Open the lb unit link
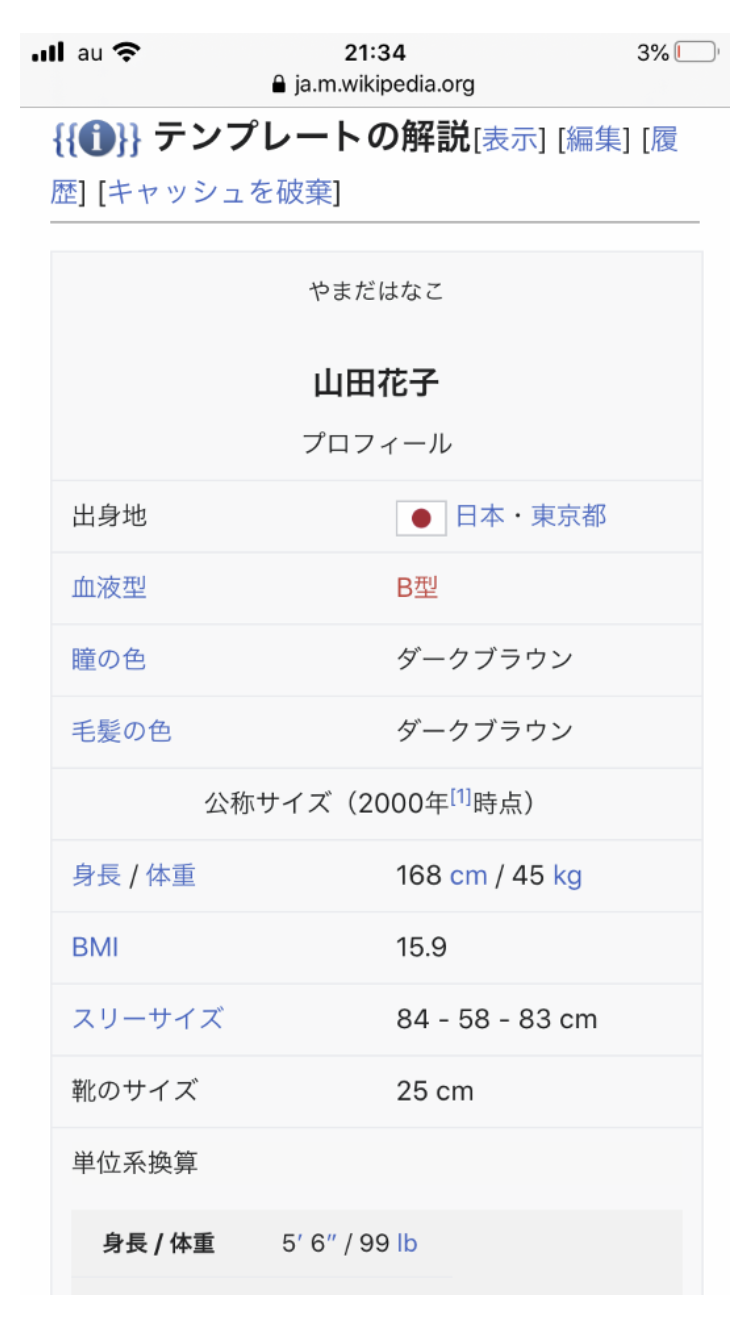Image resolution: width=750 pixels, height=1334 pixels. coord(407,1244)
